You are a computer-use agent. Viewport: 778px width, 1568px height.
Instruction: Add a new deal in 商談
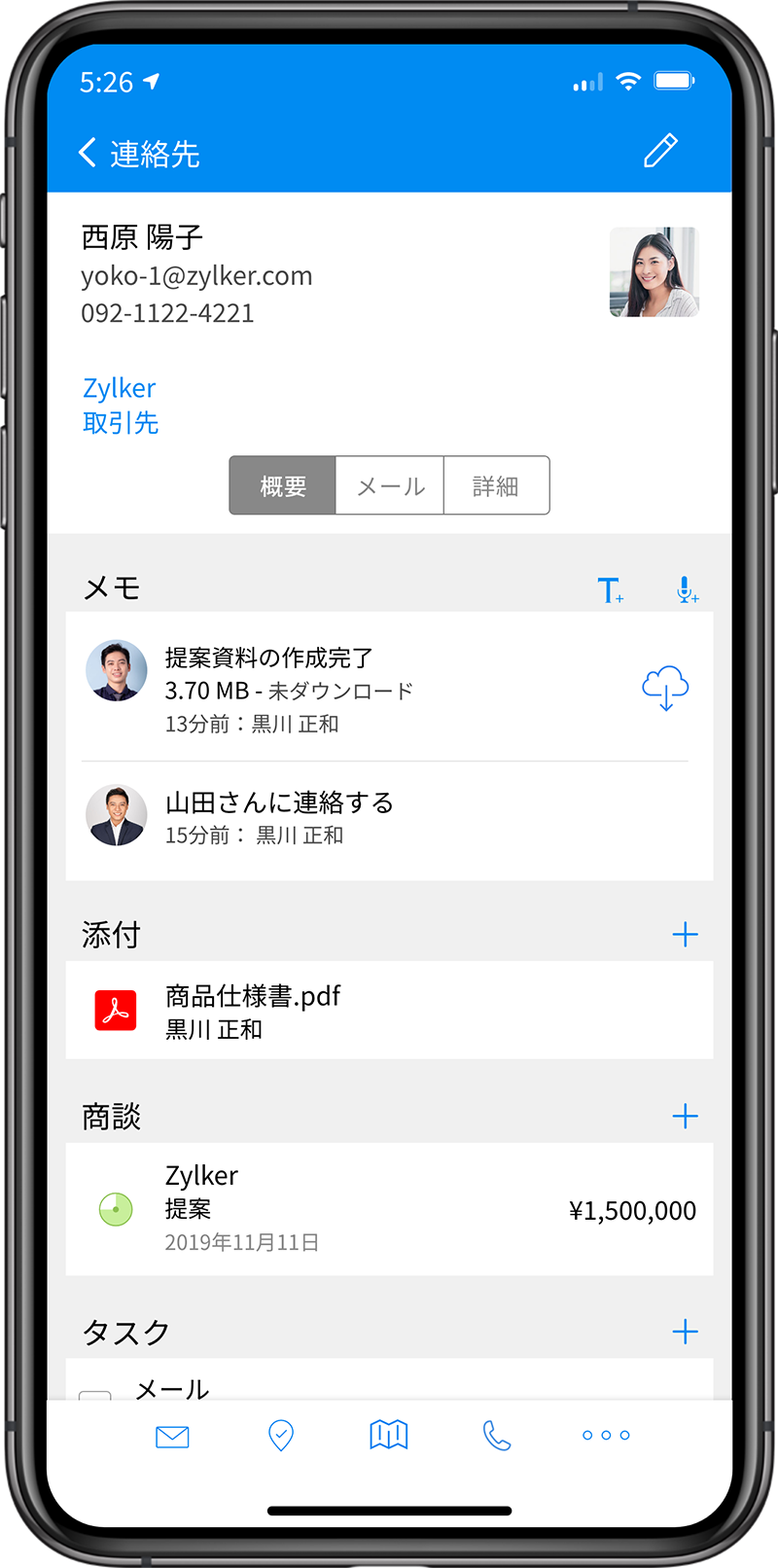point(685,1116)
